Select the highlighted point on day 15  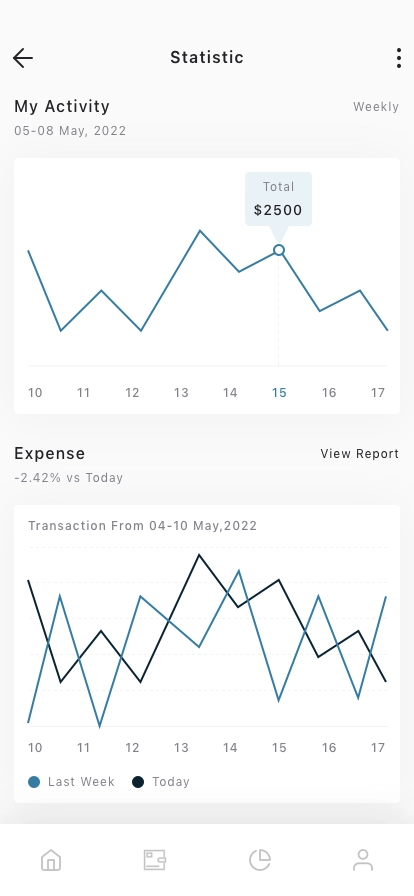point(278,250)
